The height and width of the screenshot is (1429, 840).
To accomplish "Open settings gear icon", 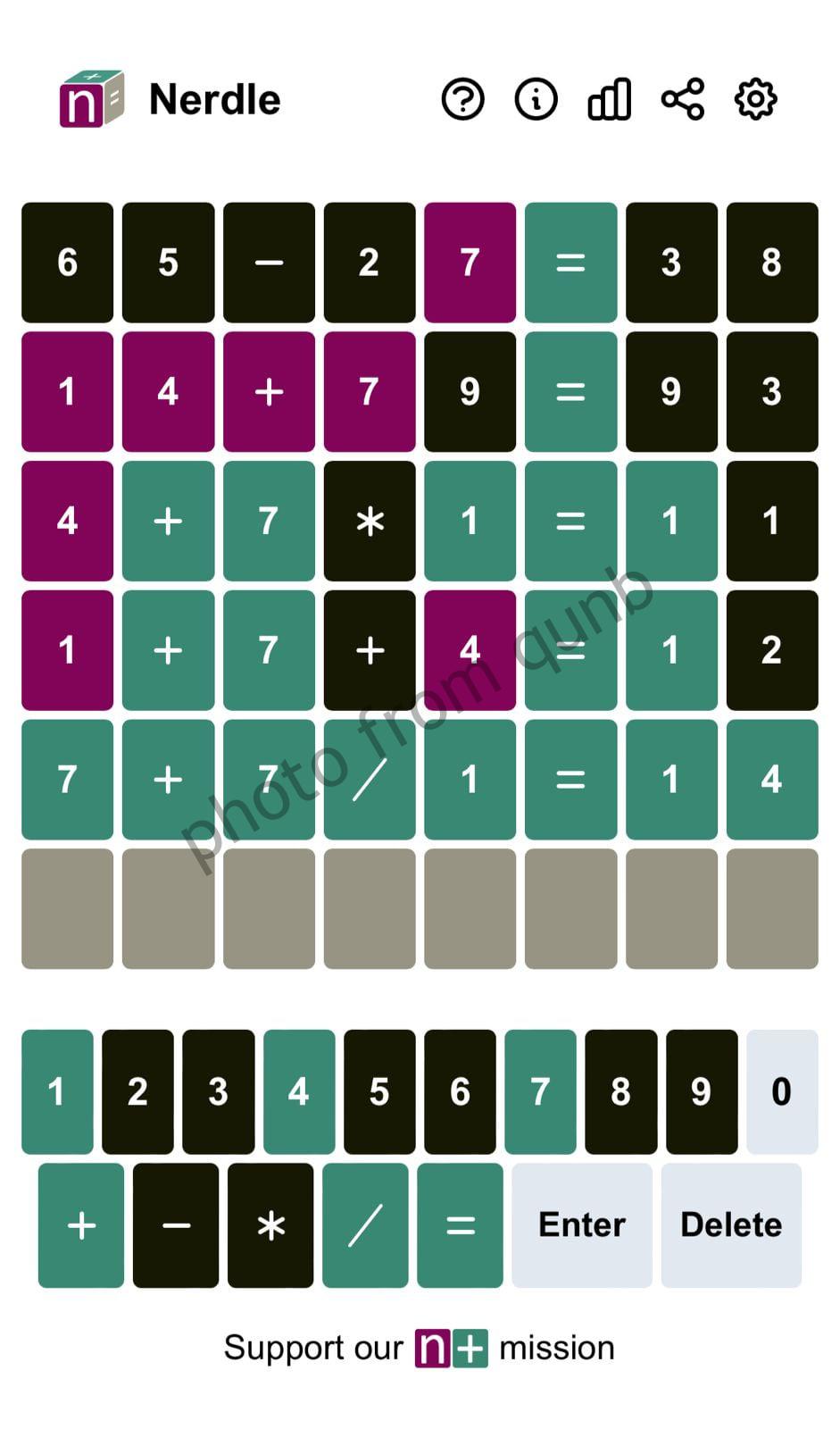I will (x=755, y=99).
